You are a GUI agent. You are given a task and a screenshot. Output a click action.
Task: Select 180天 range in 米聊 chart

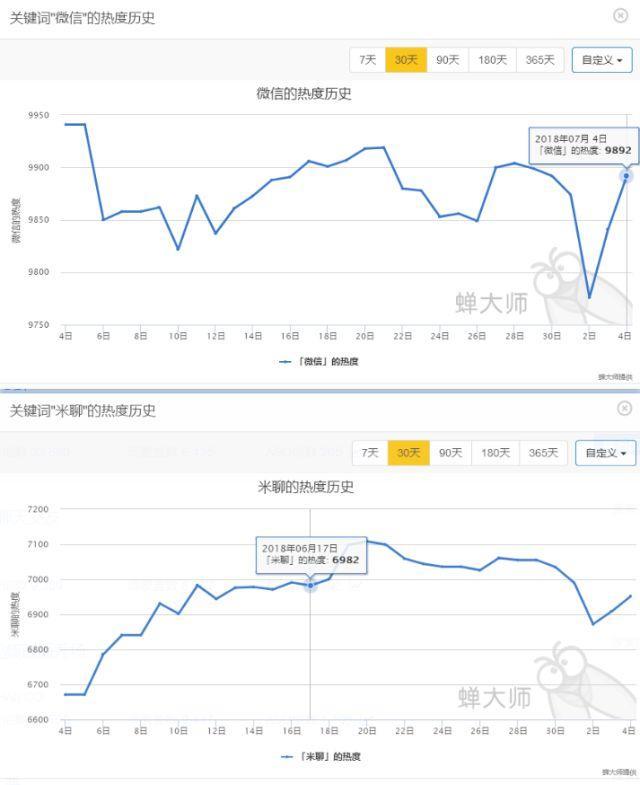tap(496, 453)
